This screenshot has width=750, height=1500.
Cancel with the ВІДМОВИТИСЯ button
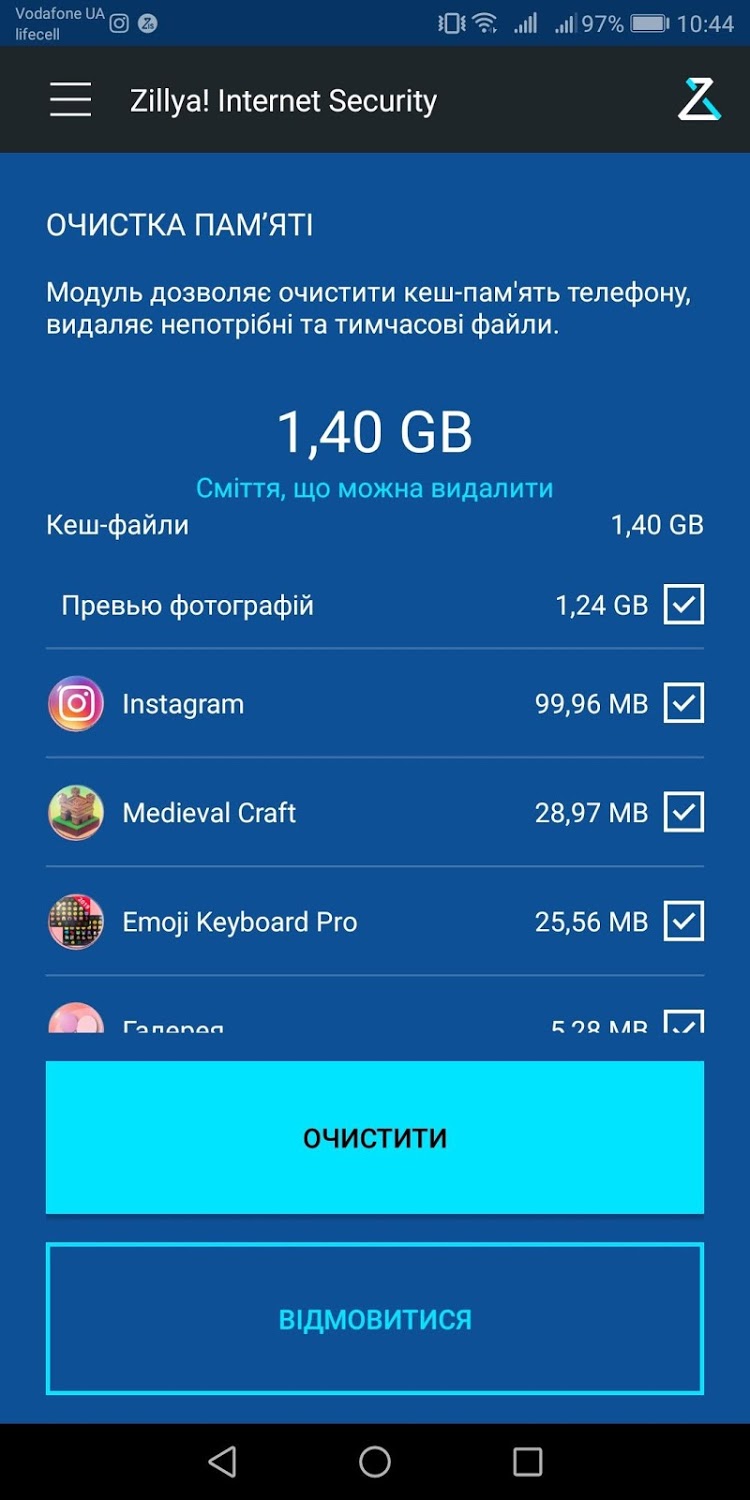(x=375, y=1318)
